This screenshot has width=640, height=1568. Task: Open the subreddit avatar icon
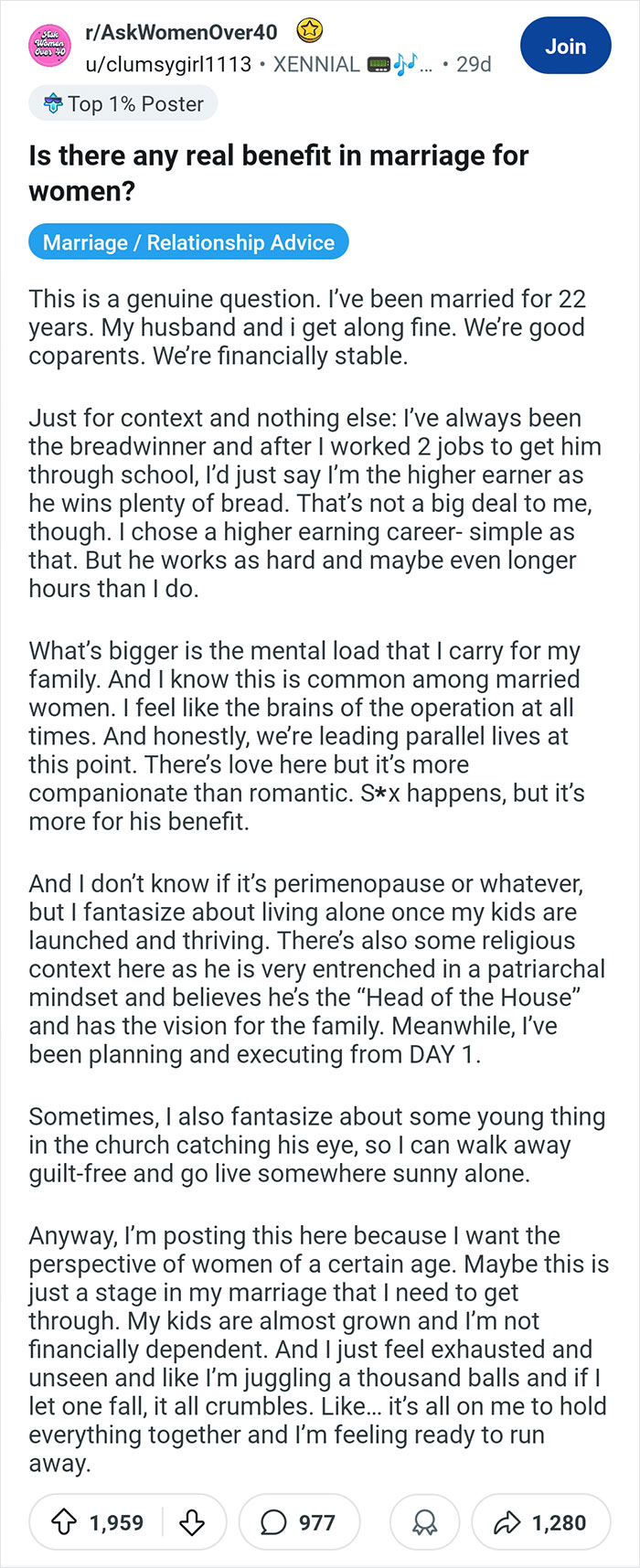49,46
